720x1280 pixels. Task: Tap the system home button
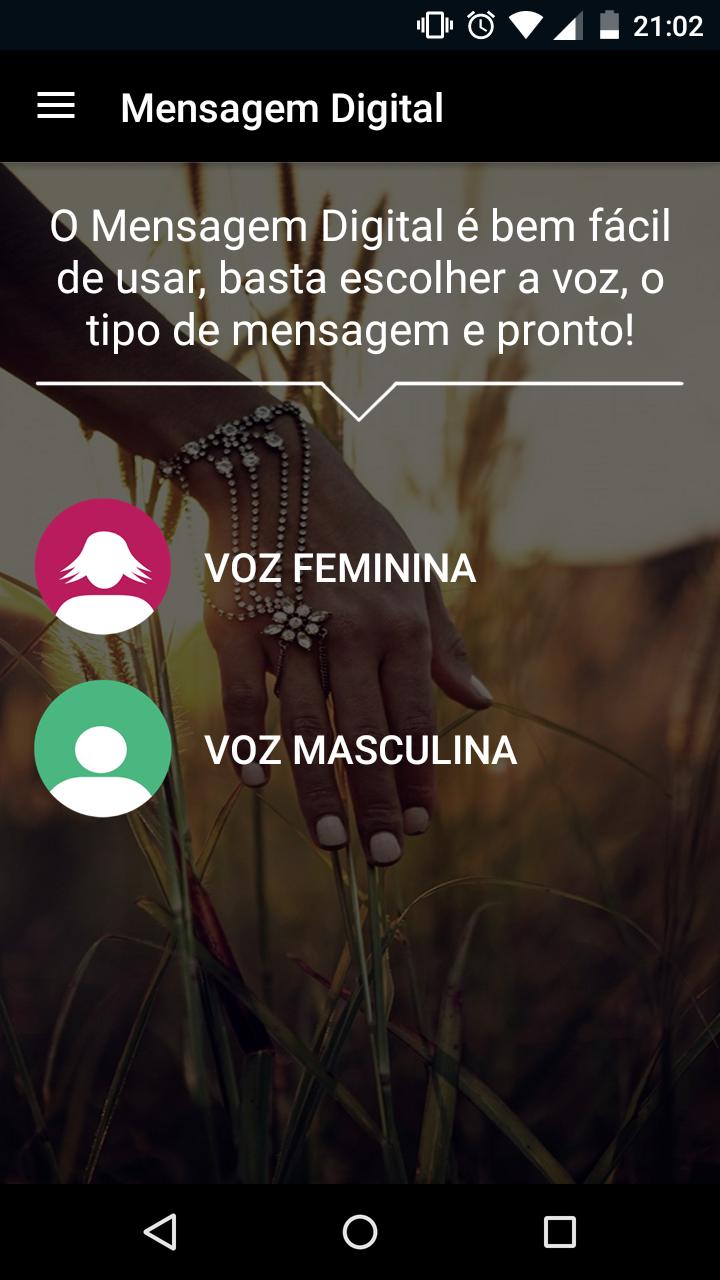coord(360,1231)
